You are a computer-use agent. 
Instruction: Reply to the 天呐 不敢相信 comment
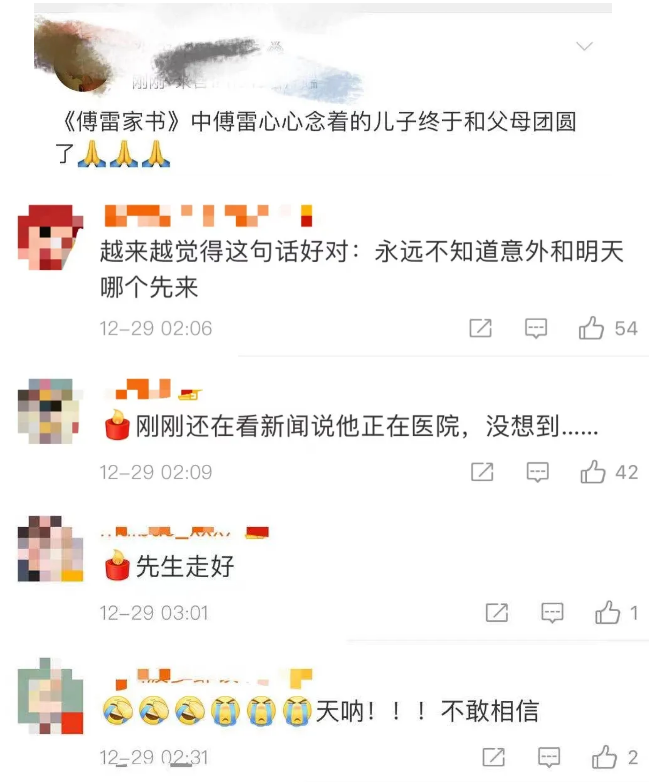tap(550, 757)
